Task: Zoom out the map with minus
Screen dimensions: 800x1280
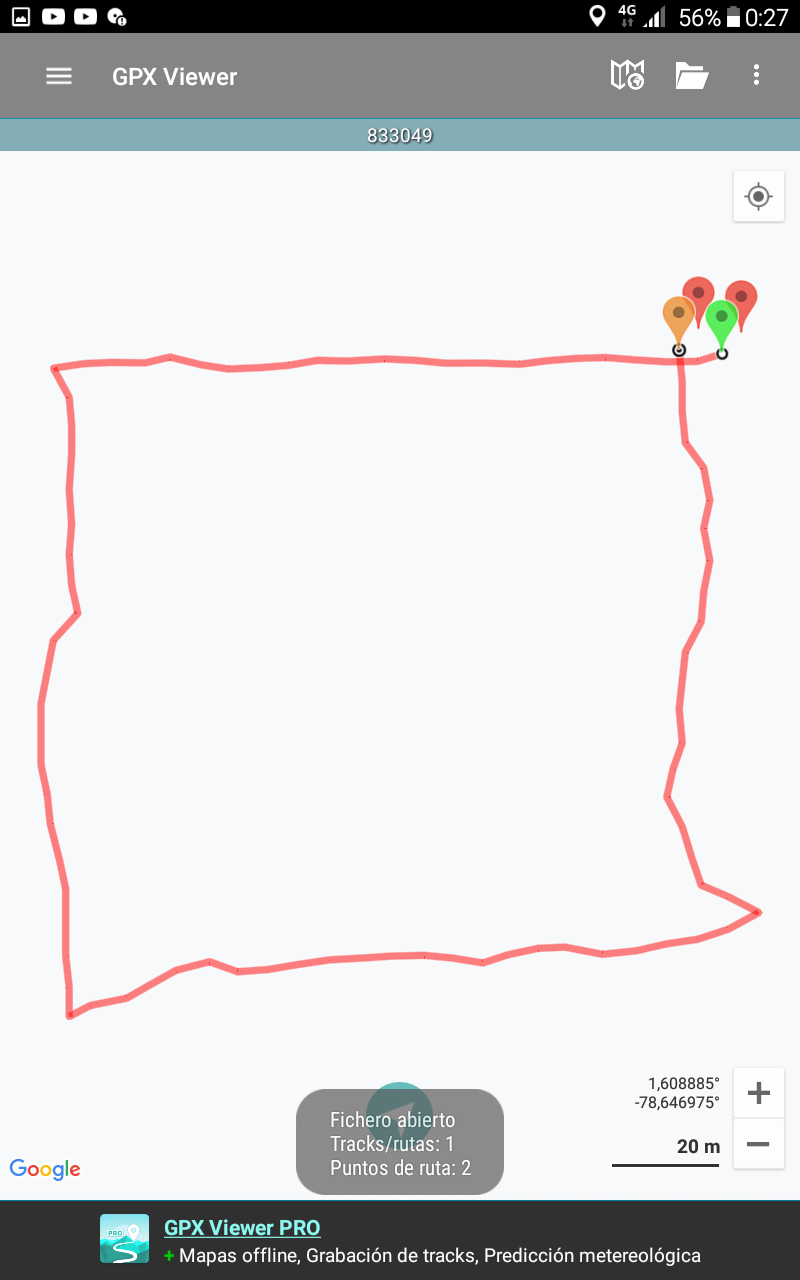Action: coord(758,1144)
